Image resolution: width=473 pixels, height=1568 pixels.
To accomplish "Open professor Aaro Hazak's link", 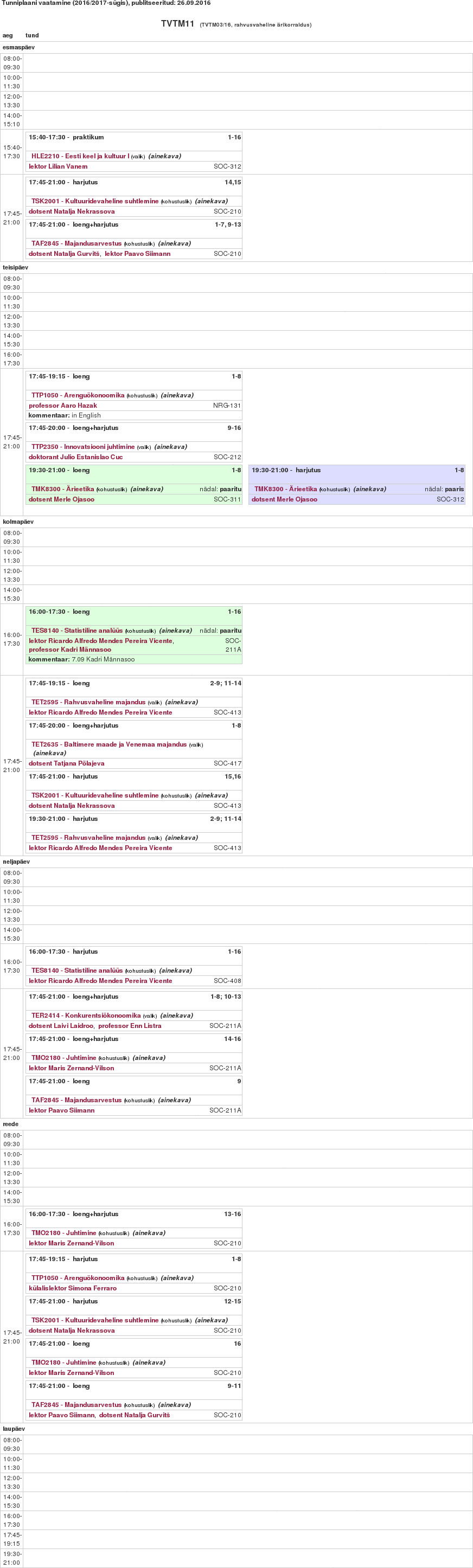I will pos(63,406).
